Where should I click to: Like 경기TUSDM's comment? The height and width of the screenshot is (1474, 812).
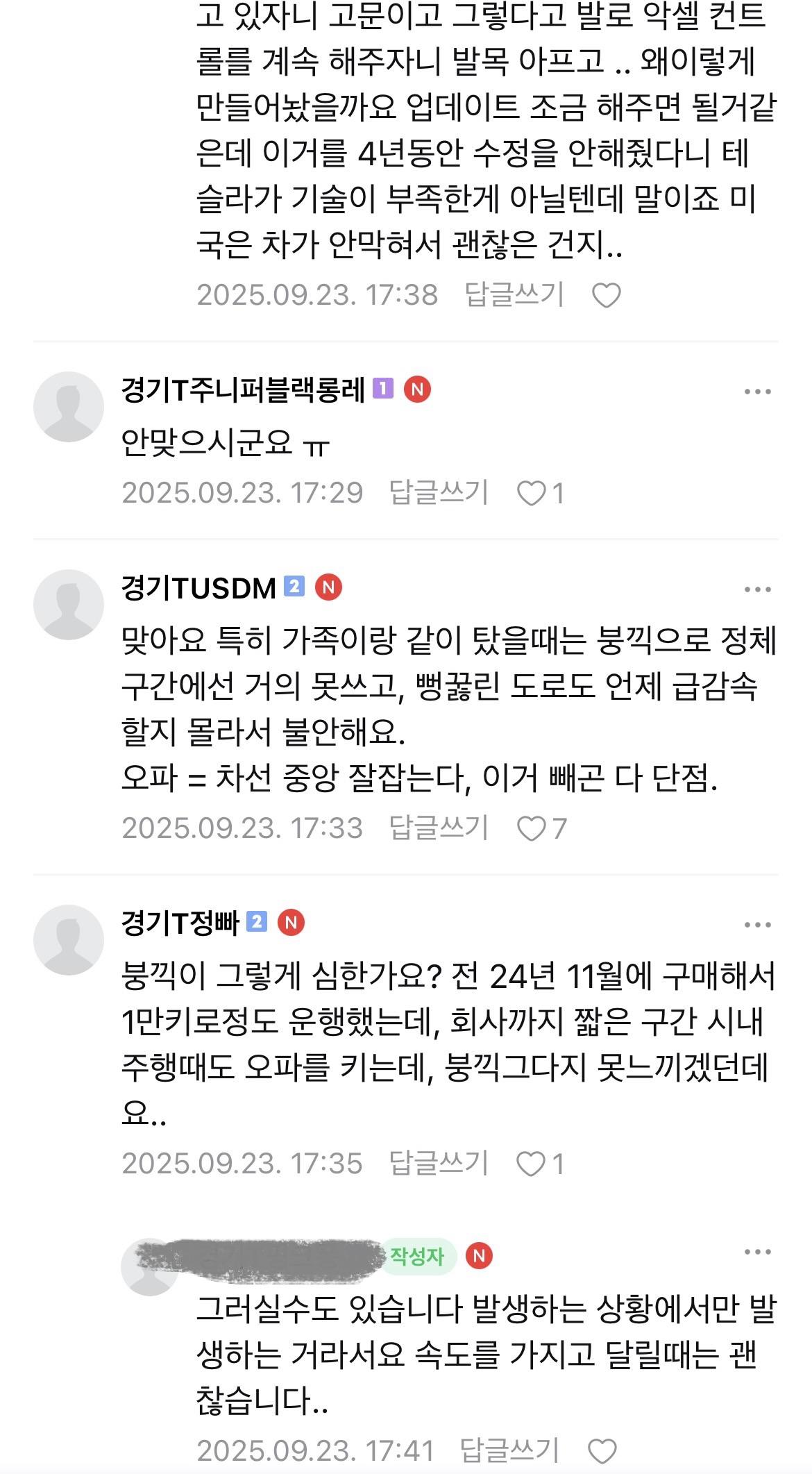[532, 828]
